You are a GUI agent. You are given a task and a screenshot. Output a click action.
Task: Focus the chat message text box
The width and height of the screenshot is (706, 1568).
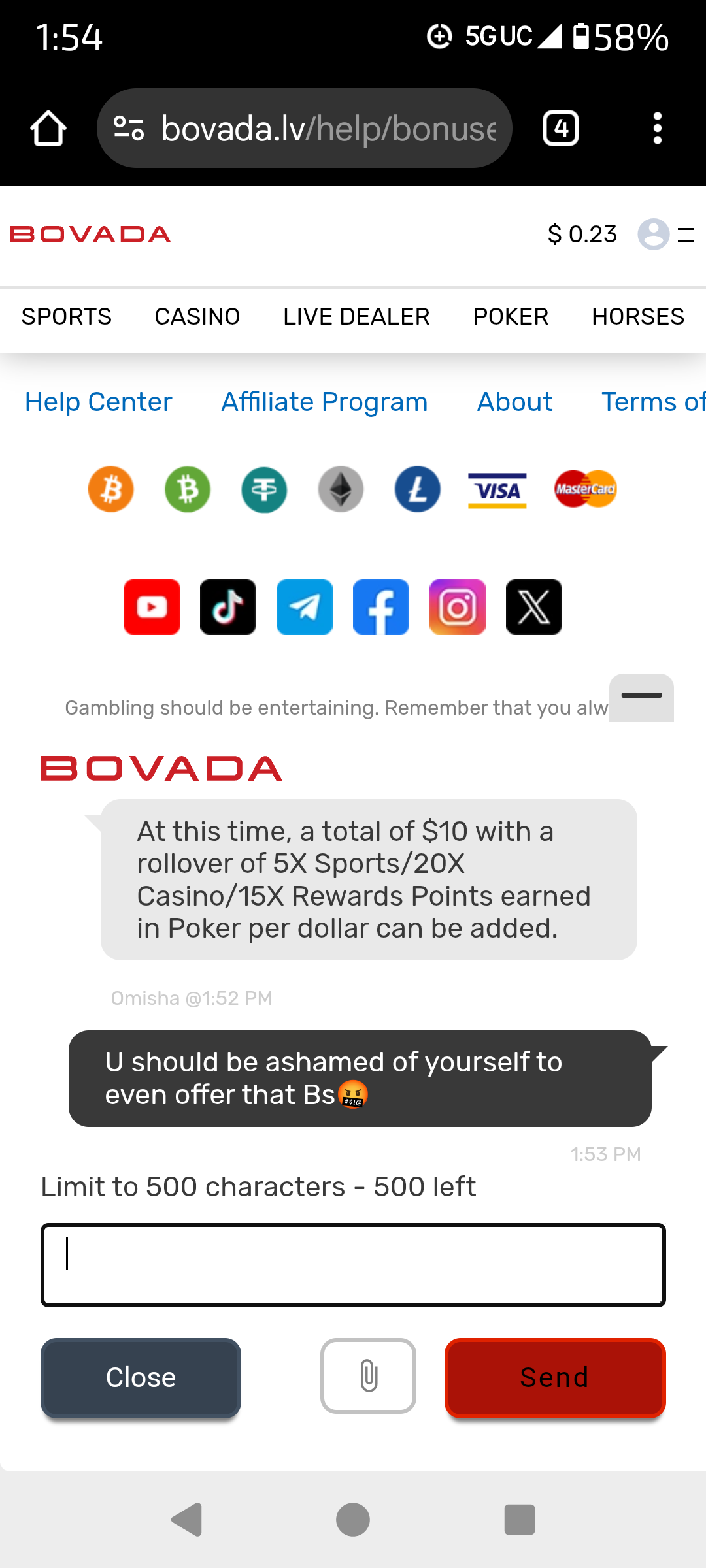(353, 1265)
